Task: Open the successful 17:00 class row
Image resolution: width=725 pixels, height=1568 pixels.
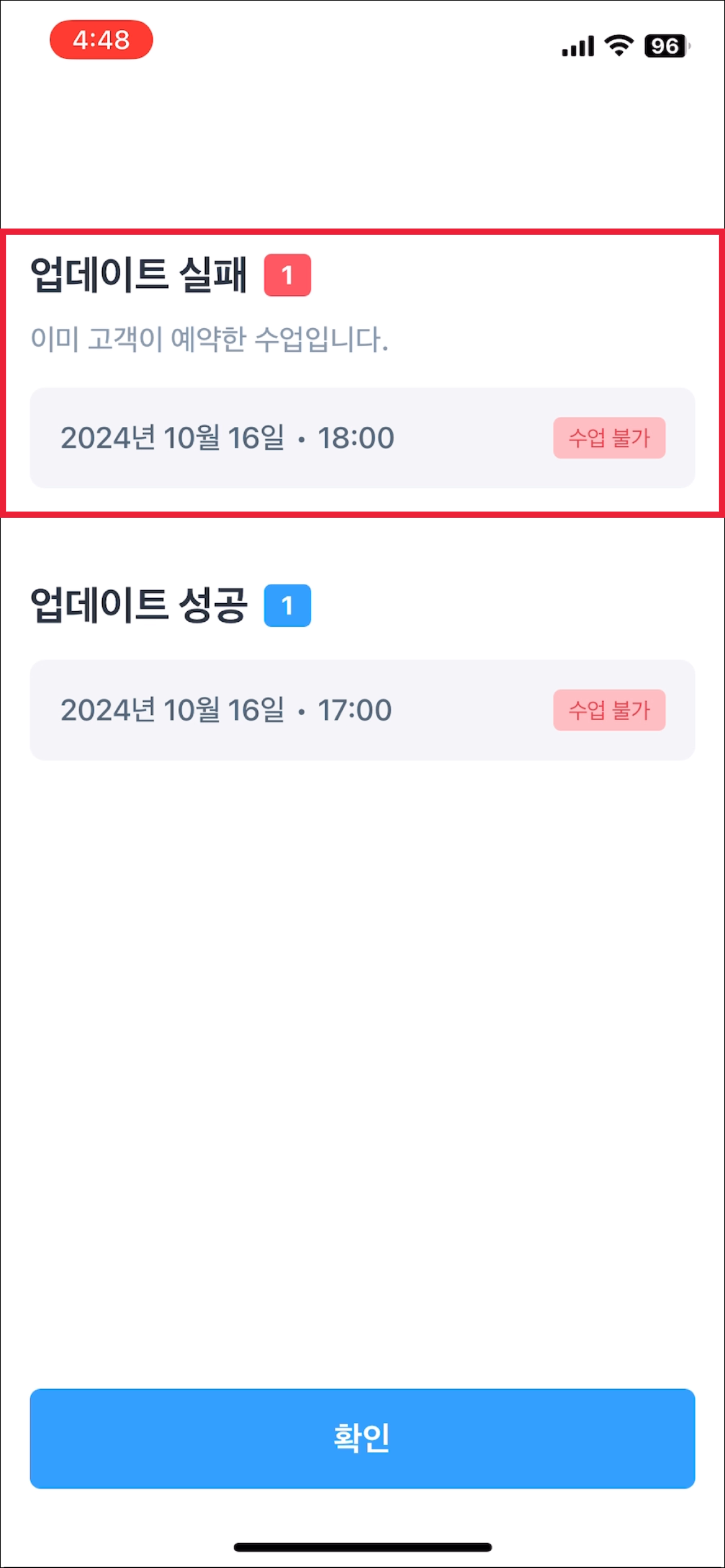Action: coord(362,710)
